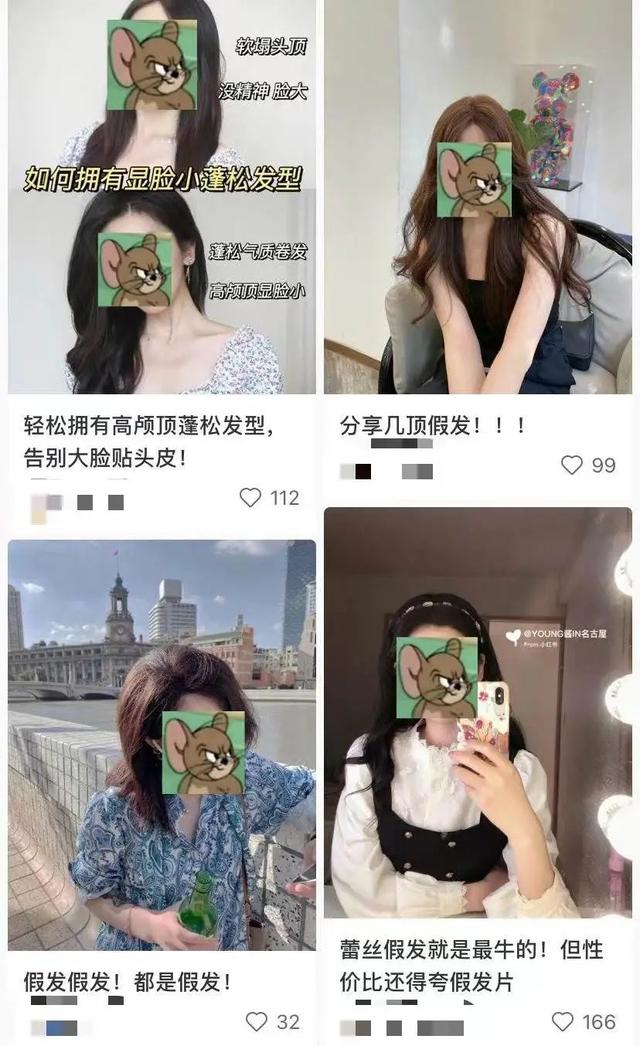This screenshot has width=640, height=1046.
Task: Like the post with 112 likes
Action: 251,497
